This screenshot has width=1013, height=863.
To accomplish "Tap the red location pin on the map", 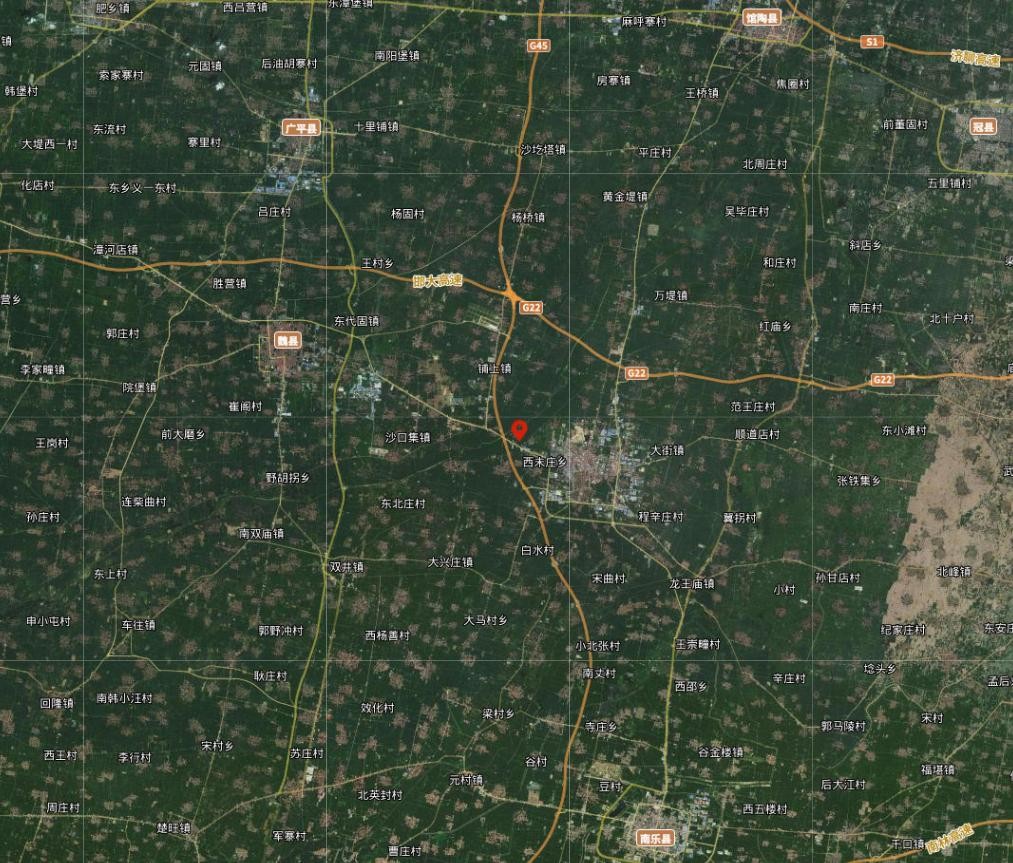I will (x=519, y=430).
